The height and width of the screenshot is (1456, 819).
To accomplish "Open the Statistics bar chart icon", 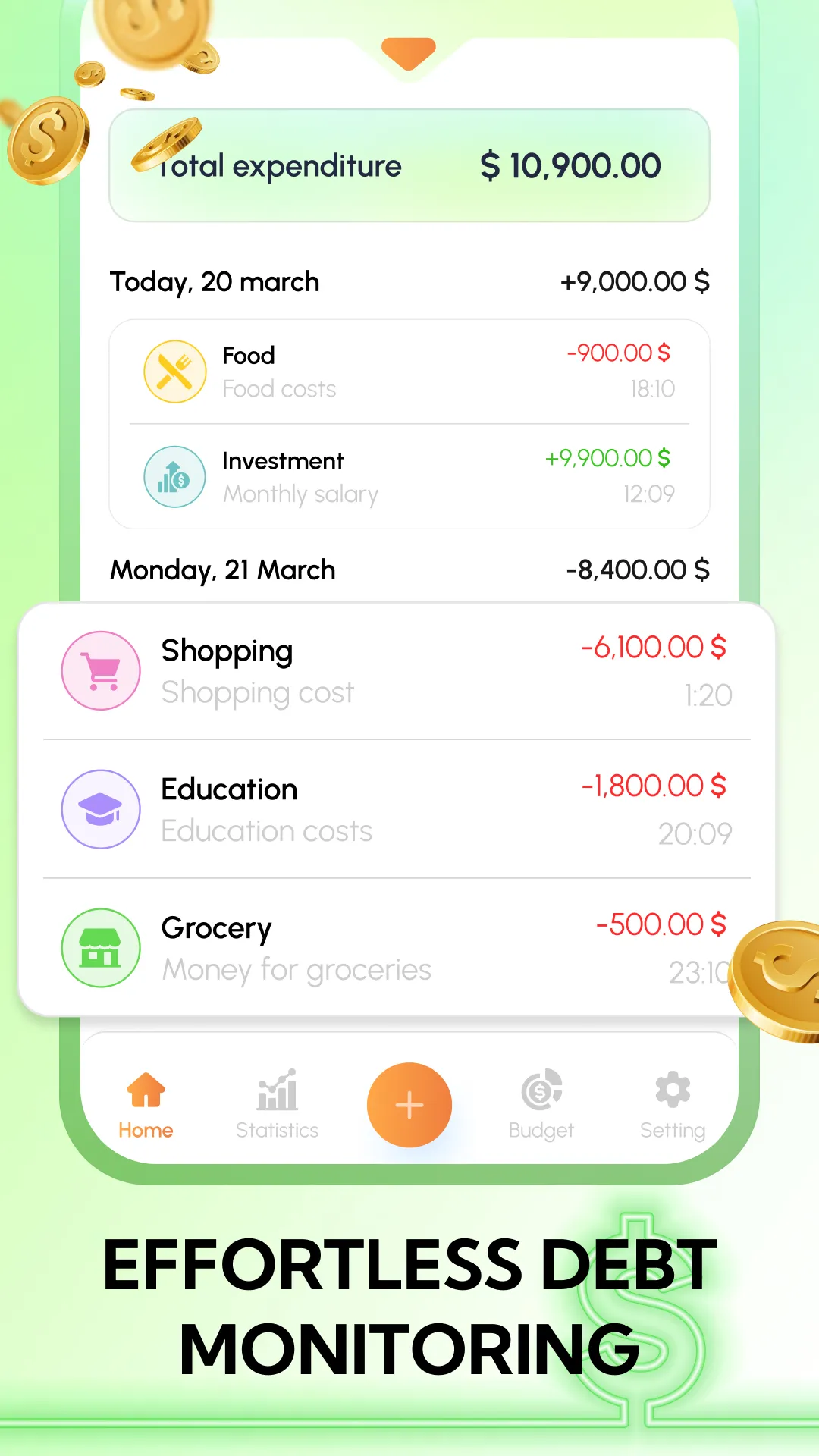I will (x=277, y=1092).
